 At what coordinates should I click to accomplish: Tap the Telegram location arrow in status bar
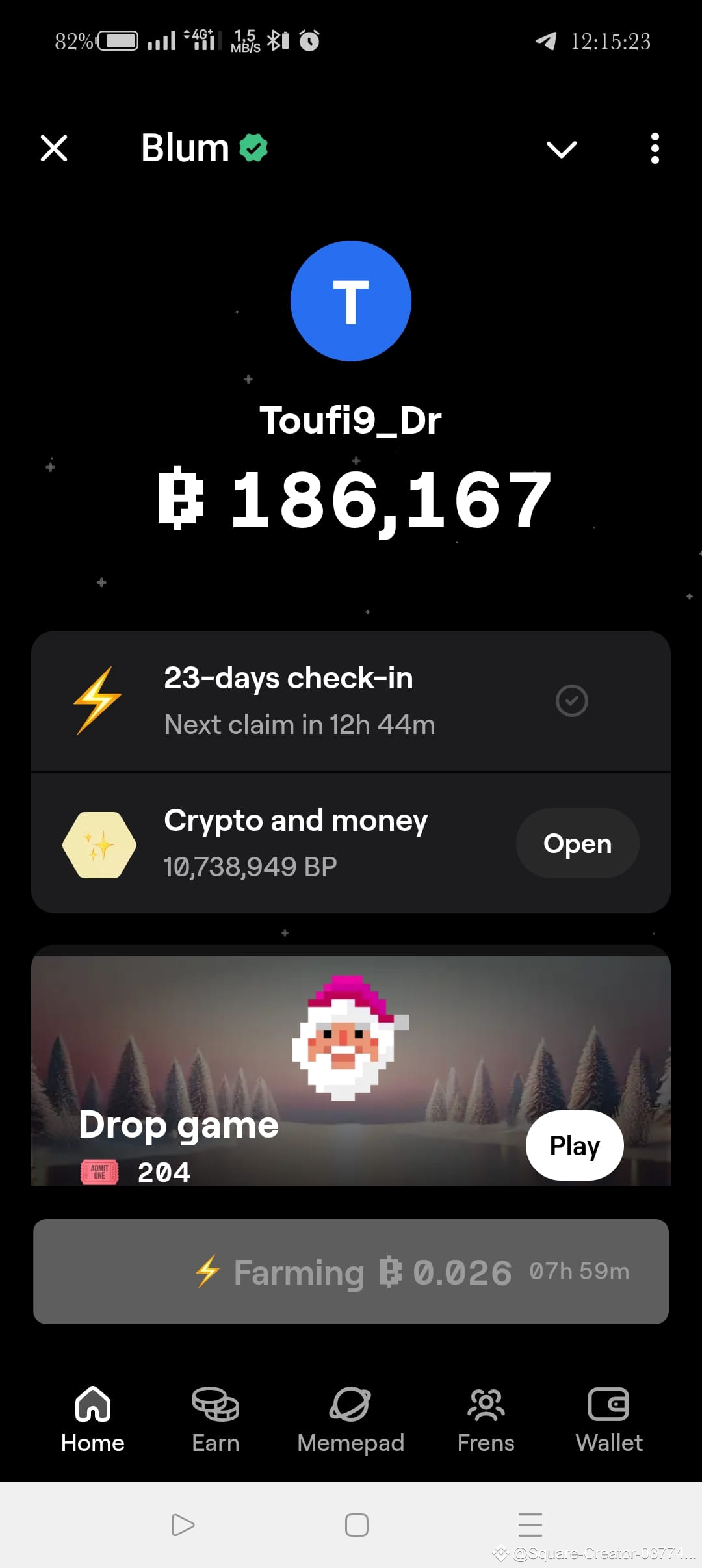pos(547,41)
